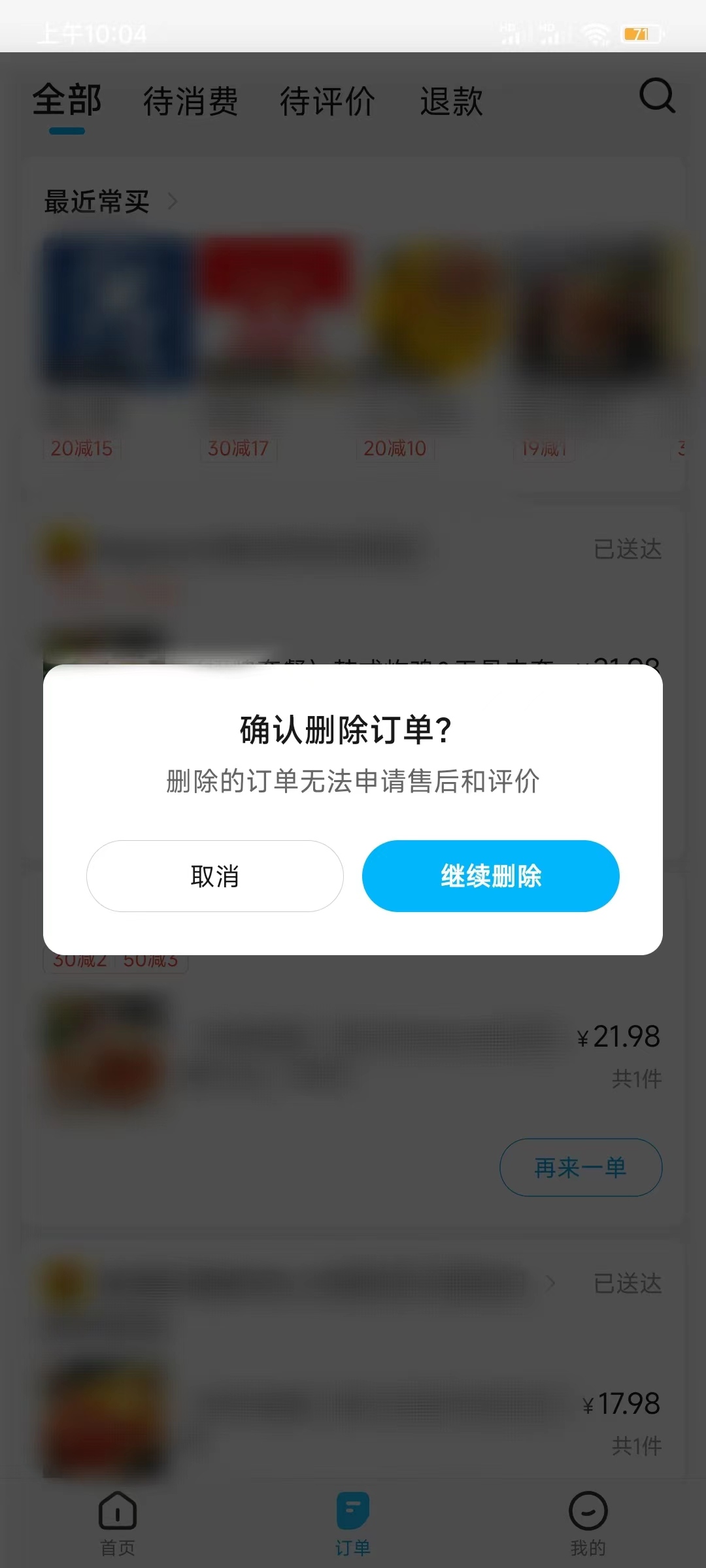Select the 待评价 tab

(x=328, y=101)
